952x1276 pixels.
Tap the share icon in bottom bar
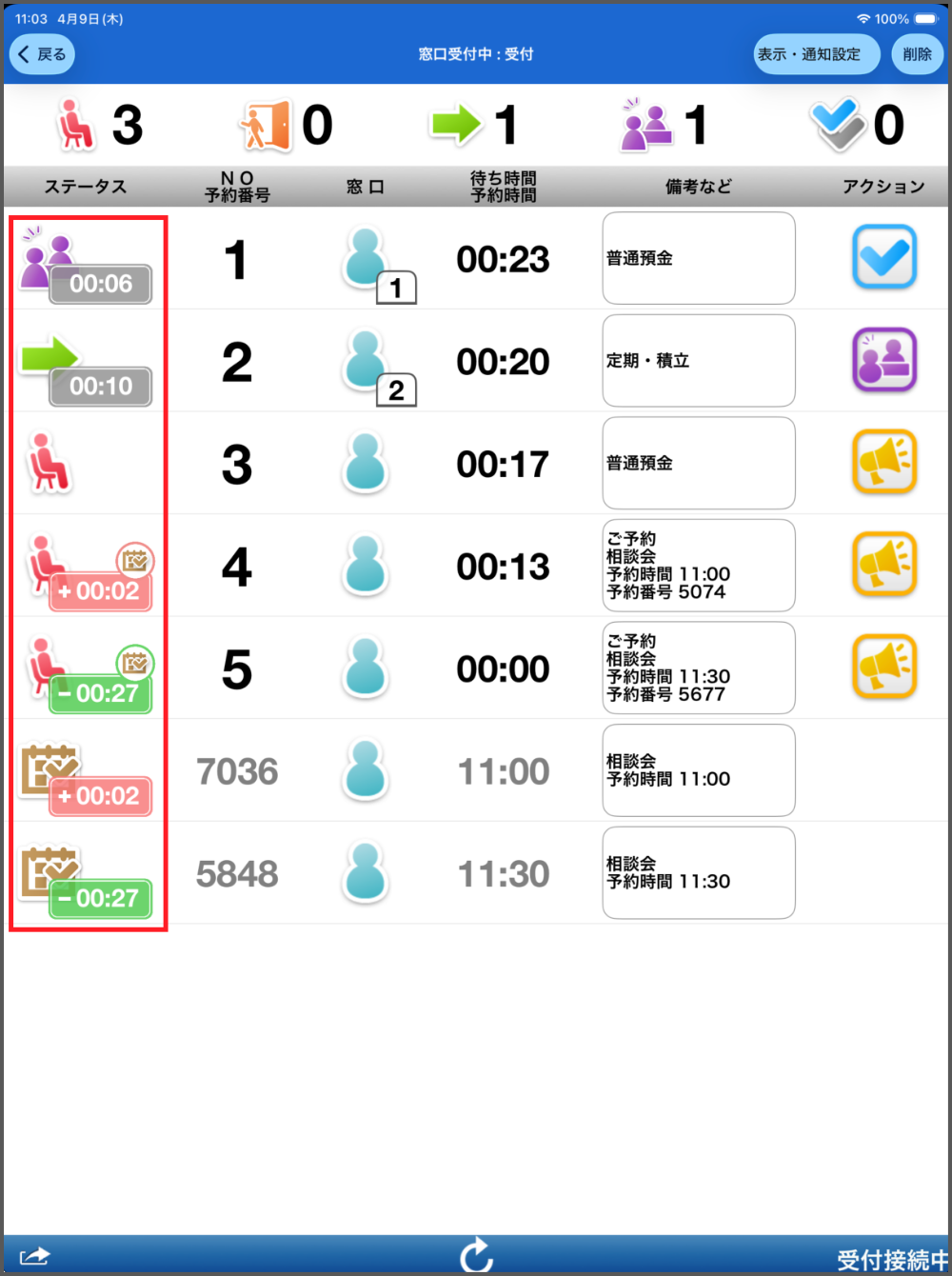pos(34,1257)
